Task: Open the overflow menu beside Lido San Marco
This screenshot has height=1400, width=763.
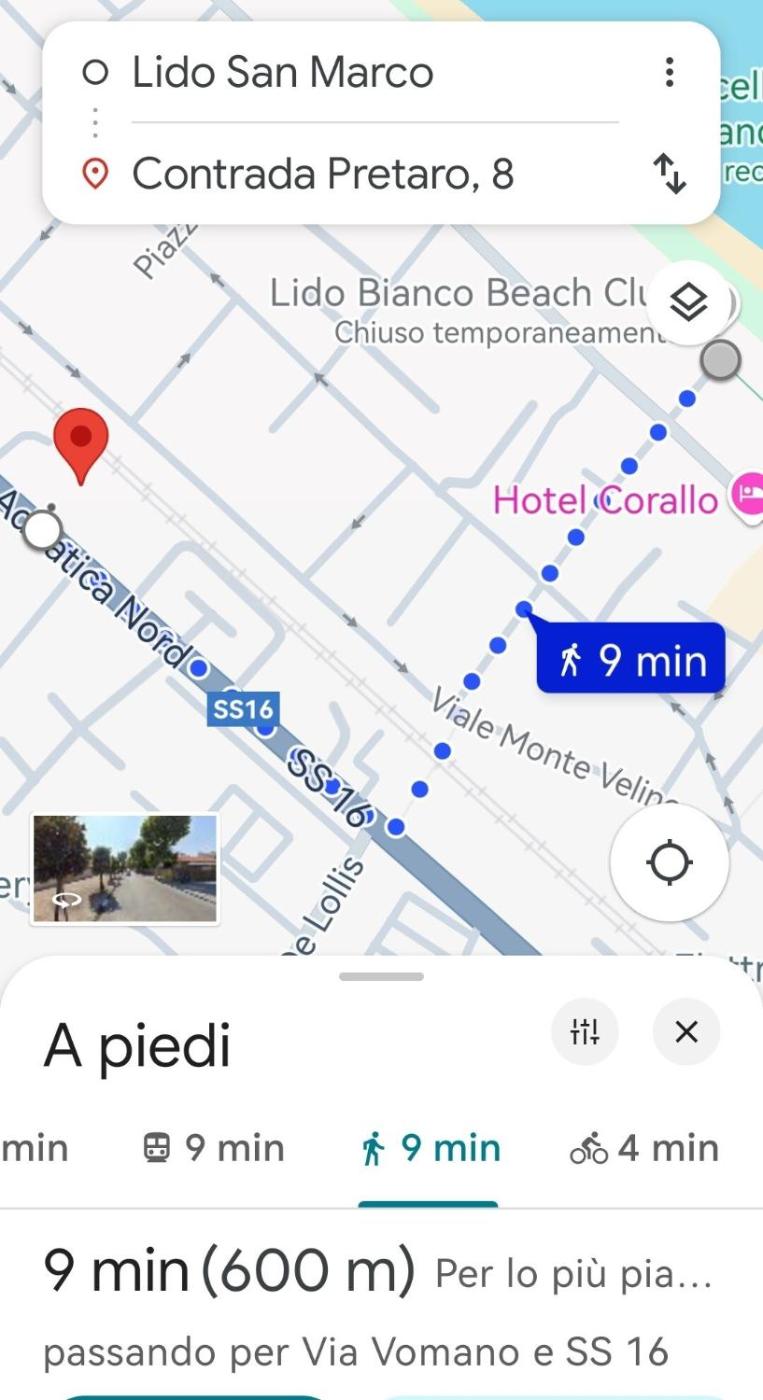Action: (669, 72)
